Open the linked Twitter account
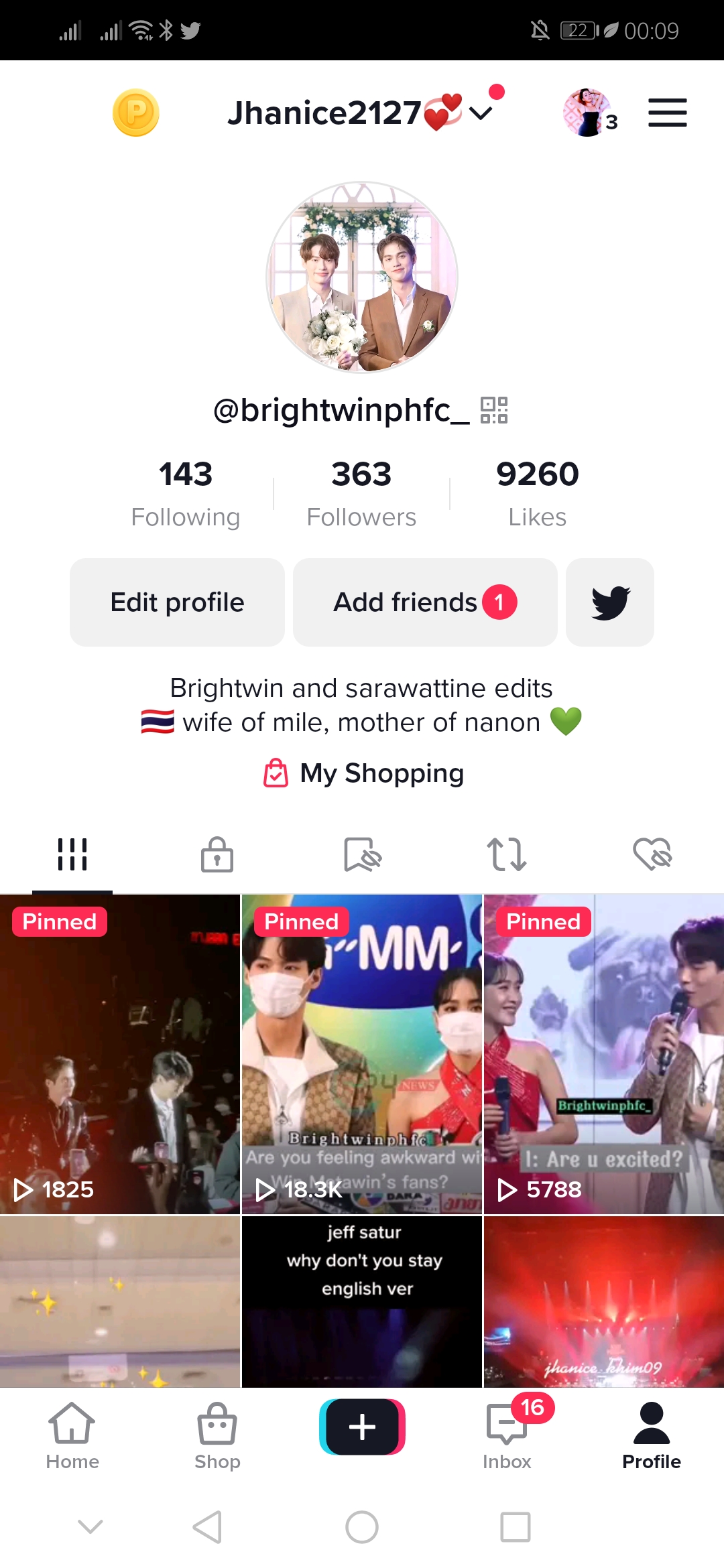Image resolution: width=724 pixels, height=1568 pixels. tap(609, 602)
